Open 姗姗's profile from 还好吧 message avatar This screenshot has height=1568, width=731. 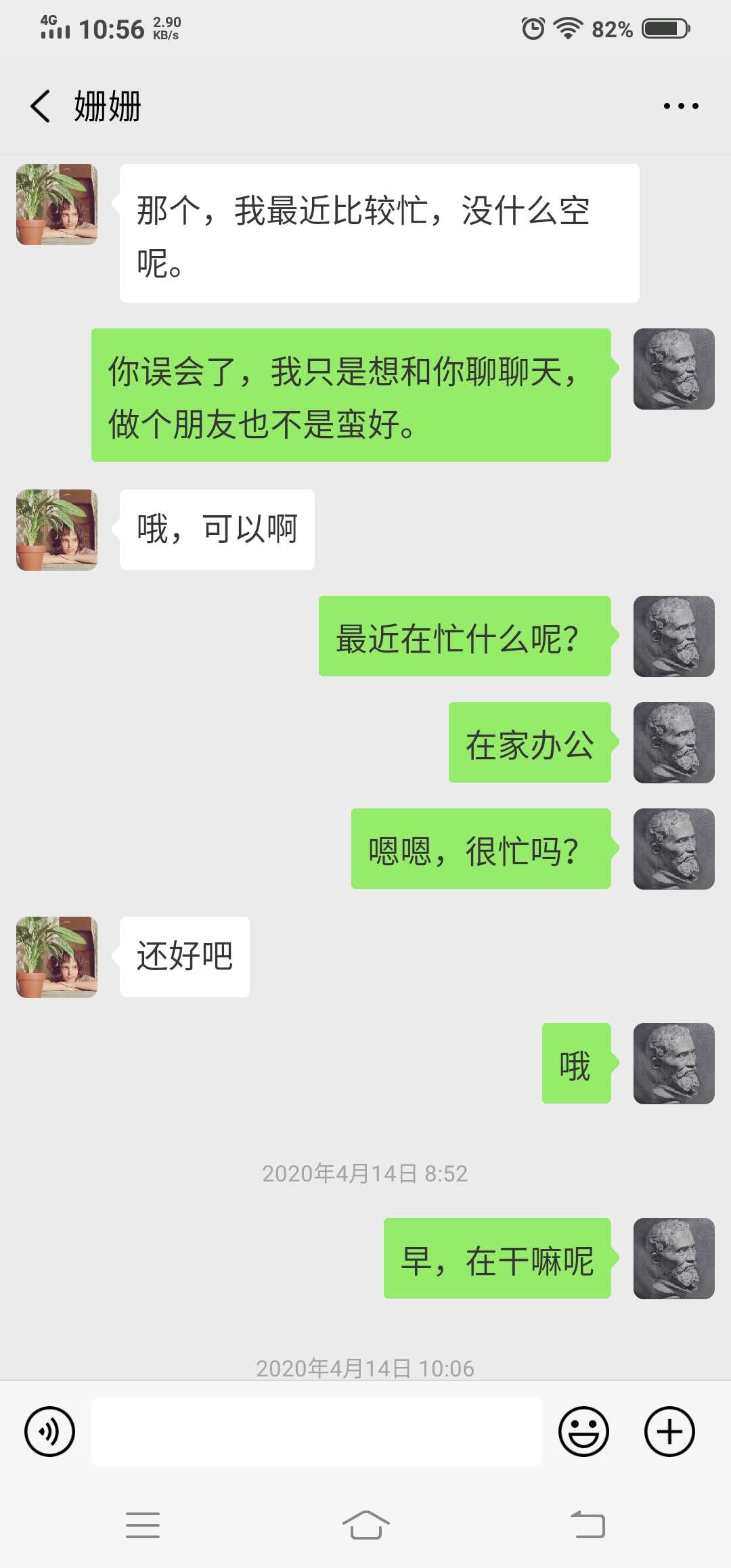[57, 957]
